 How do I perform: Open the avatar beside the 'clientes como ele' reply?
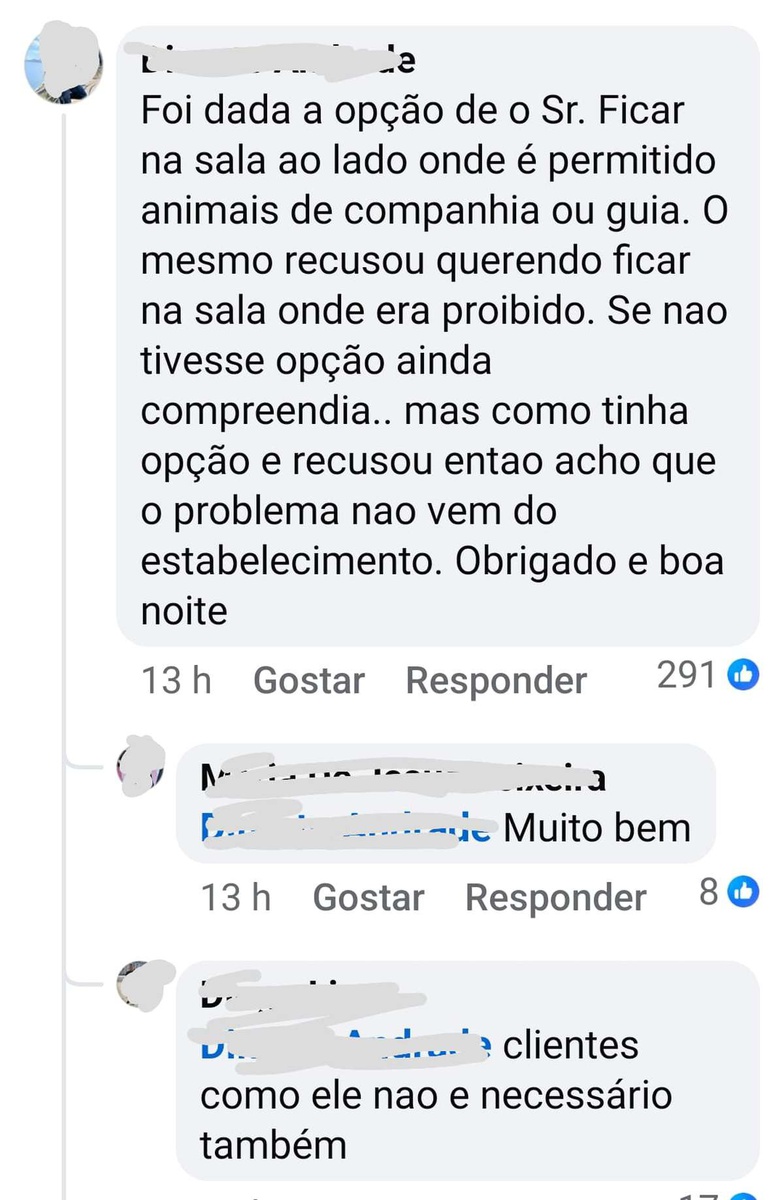140,986
